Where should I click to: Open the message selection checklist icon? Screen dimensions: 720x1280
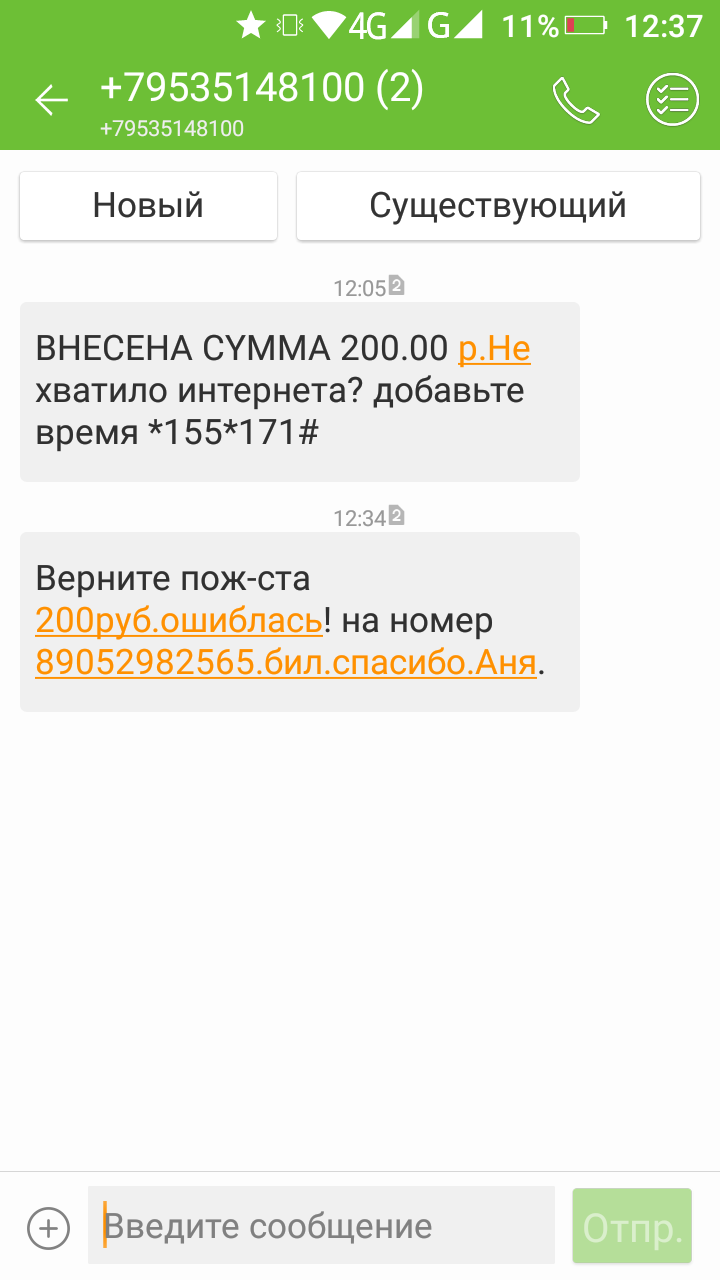point(671,100)
